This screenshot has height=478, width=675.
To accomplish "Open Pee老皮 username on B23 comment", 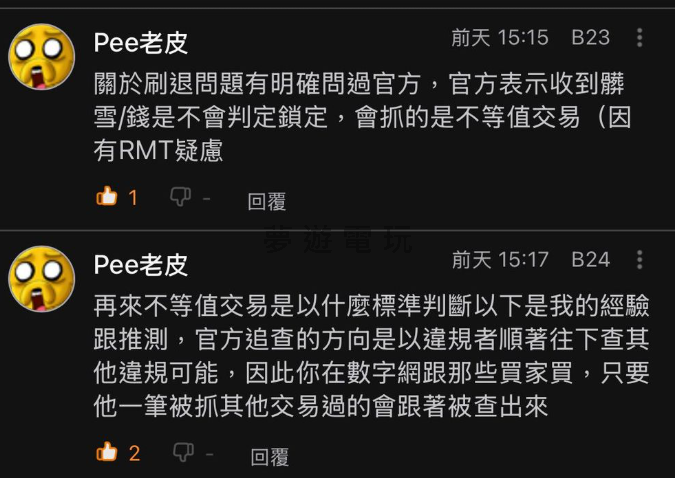I will (141, 42).
